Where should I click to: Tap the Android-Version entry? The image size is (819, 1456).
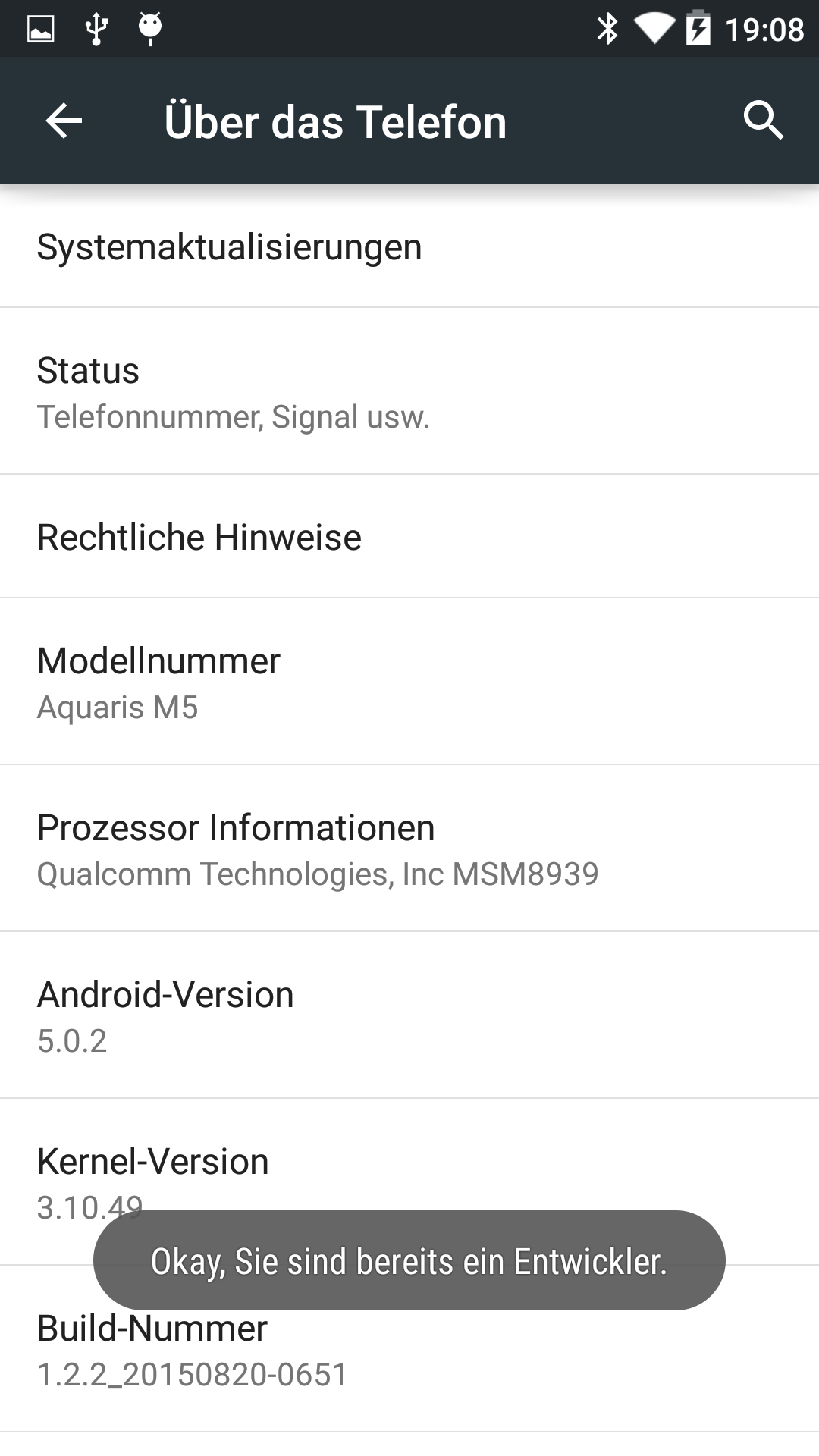pos(409,1015)
